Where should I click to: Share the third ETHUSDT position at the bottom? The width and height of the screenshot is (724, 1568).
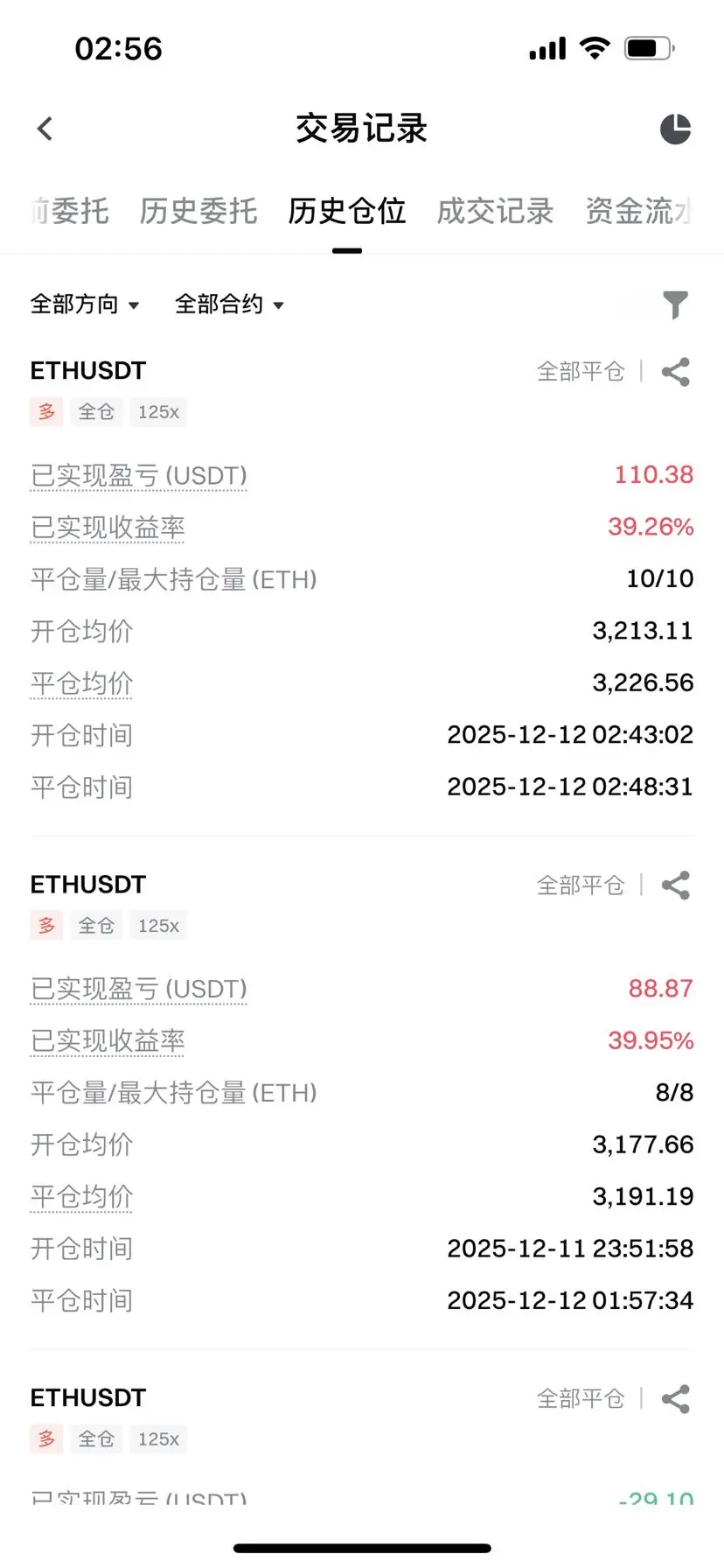coord(676,1399)
